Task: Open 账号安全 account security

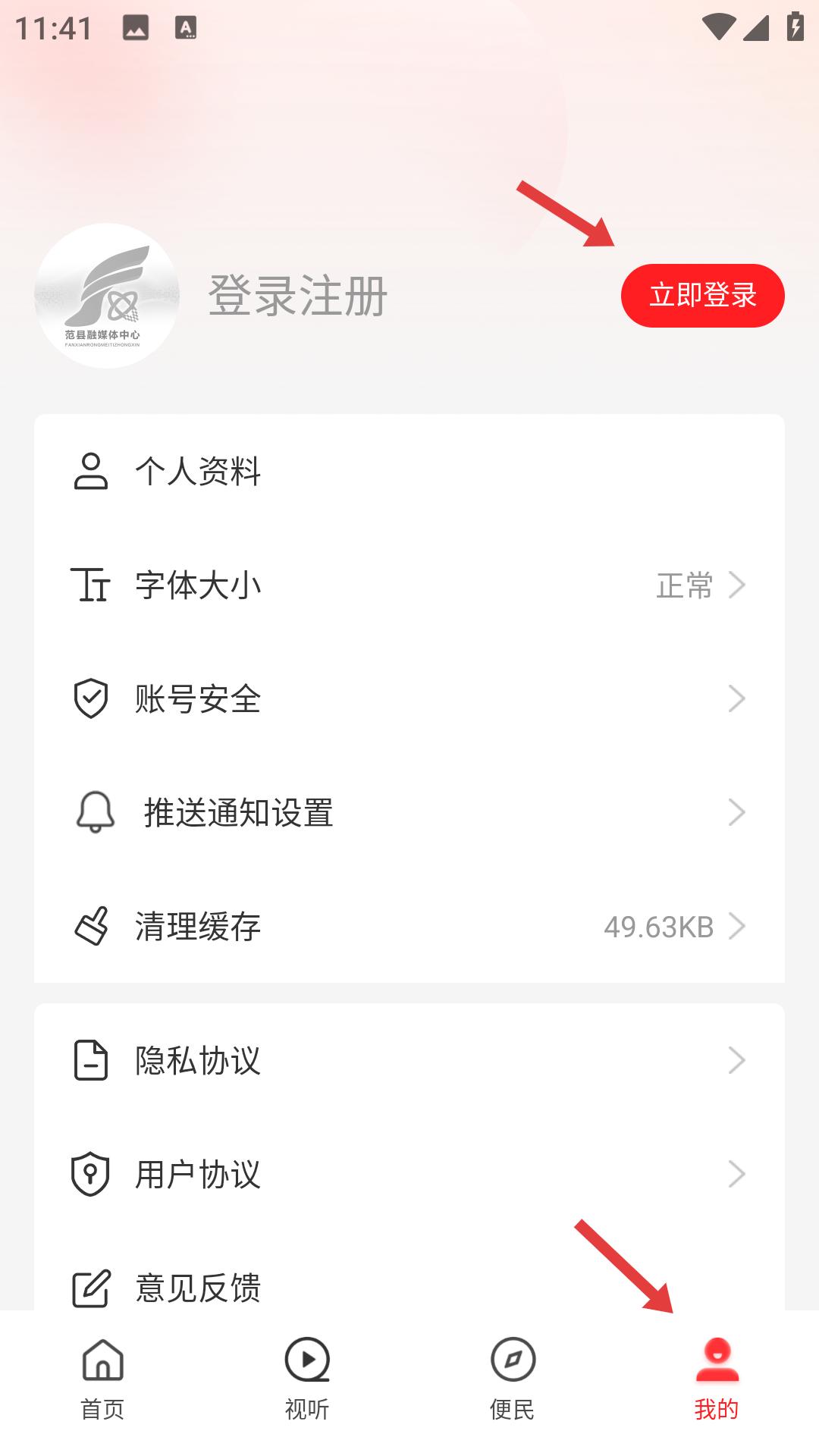Action: pos(409,698)
